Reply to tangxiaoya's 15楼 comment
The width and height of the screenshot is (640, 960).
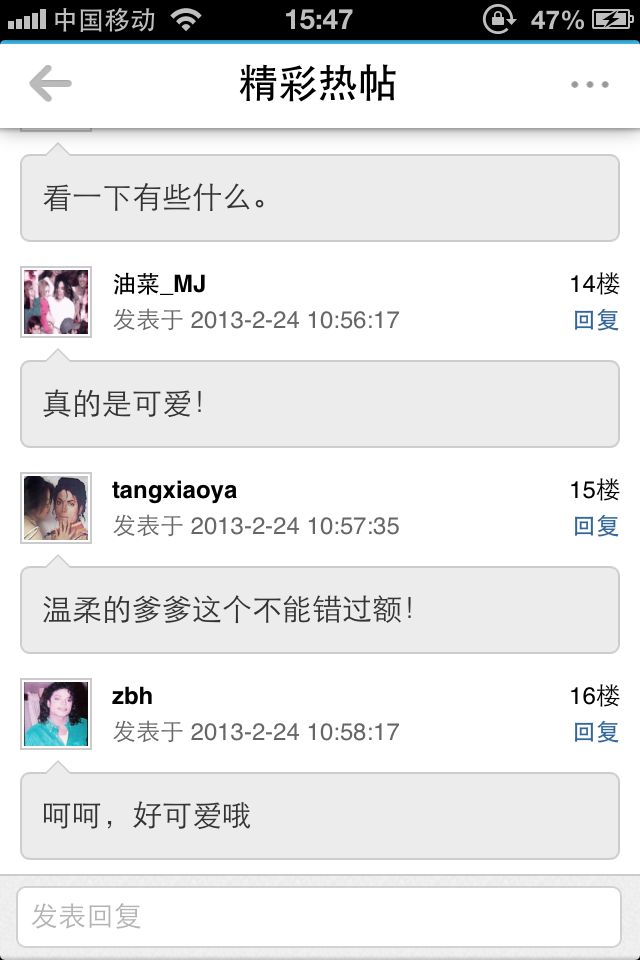tap(596, 526)
